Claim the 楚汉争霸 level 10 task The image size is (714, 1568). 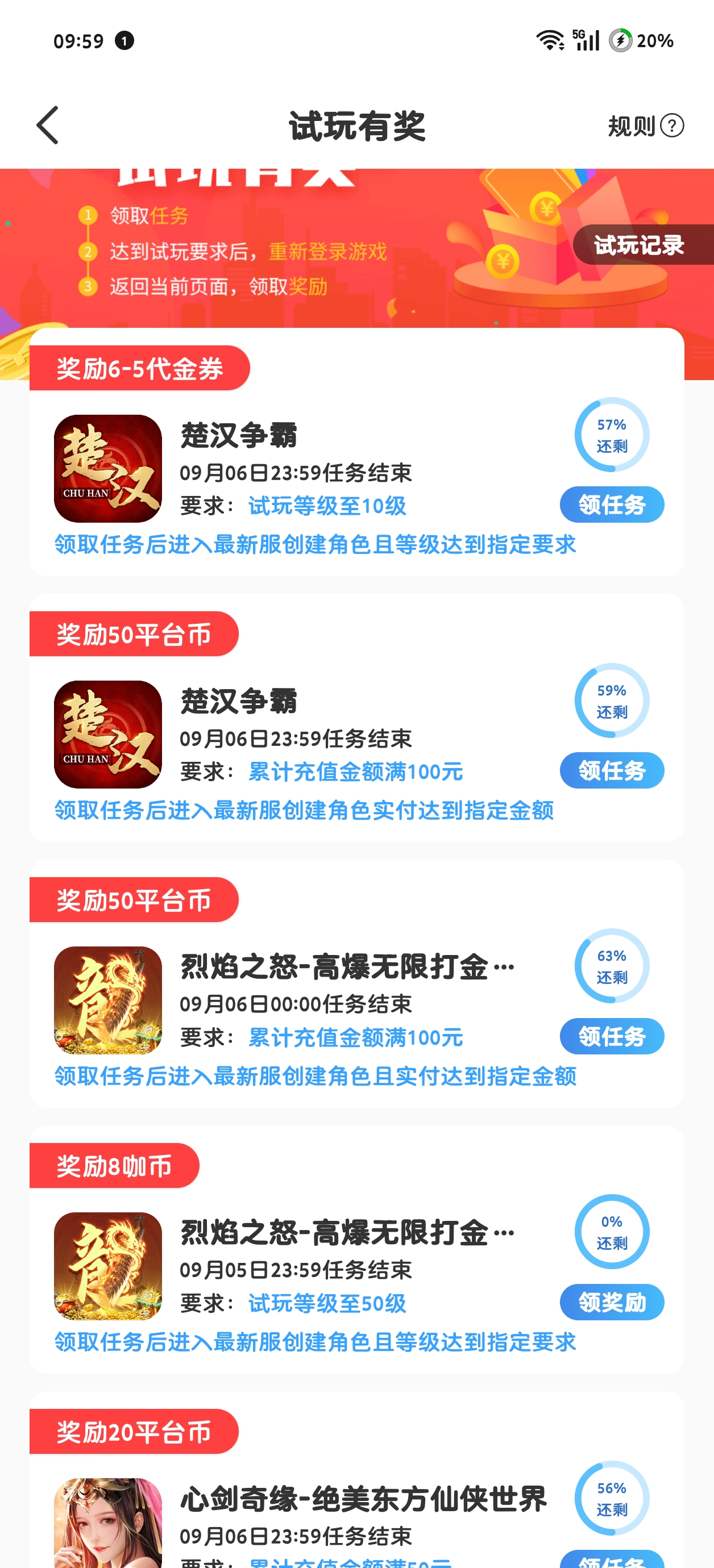(611, 504)
